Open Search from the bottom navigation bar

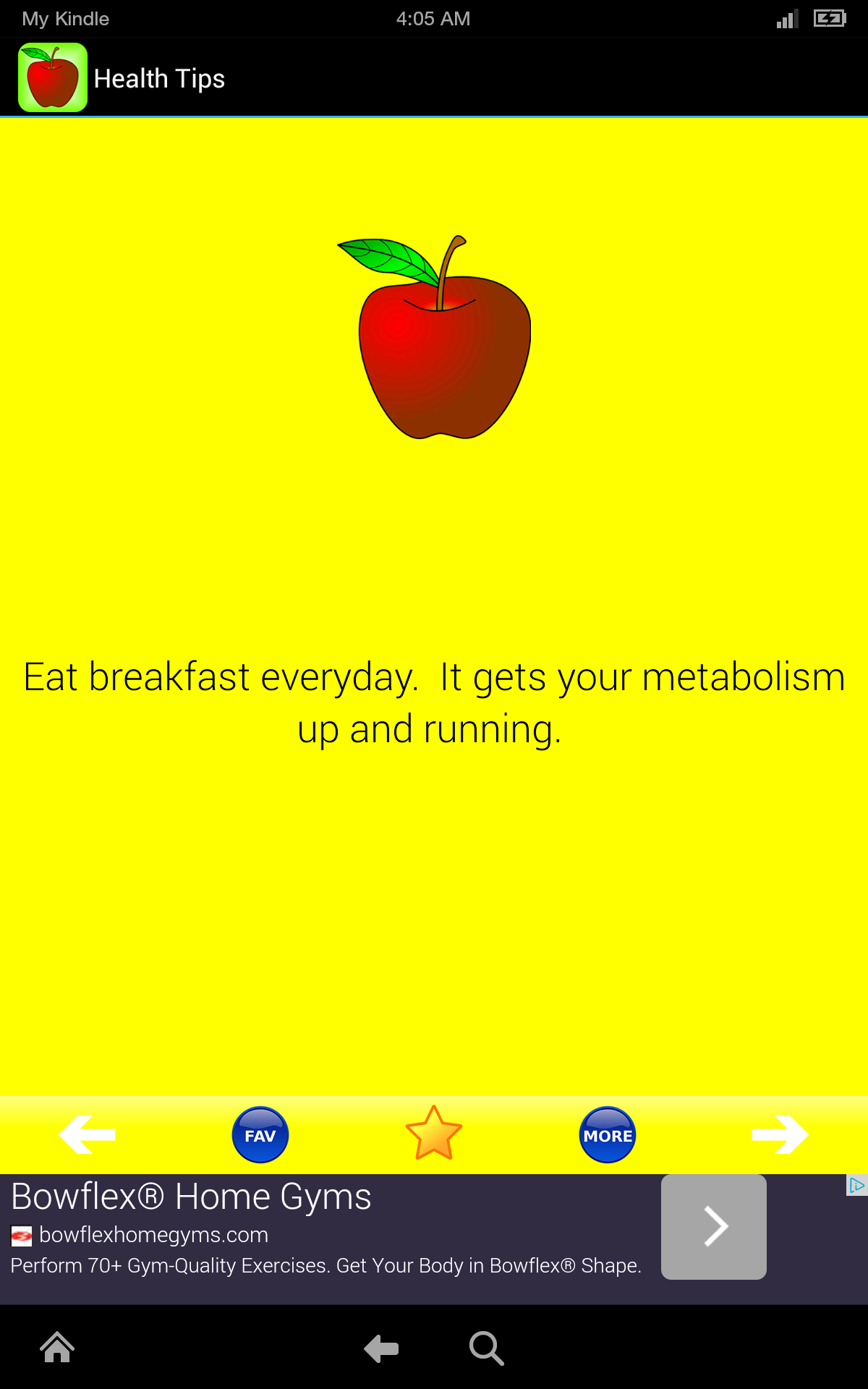[x=486, y=1347]
